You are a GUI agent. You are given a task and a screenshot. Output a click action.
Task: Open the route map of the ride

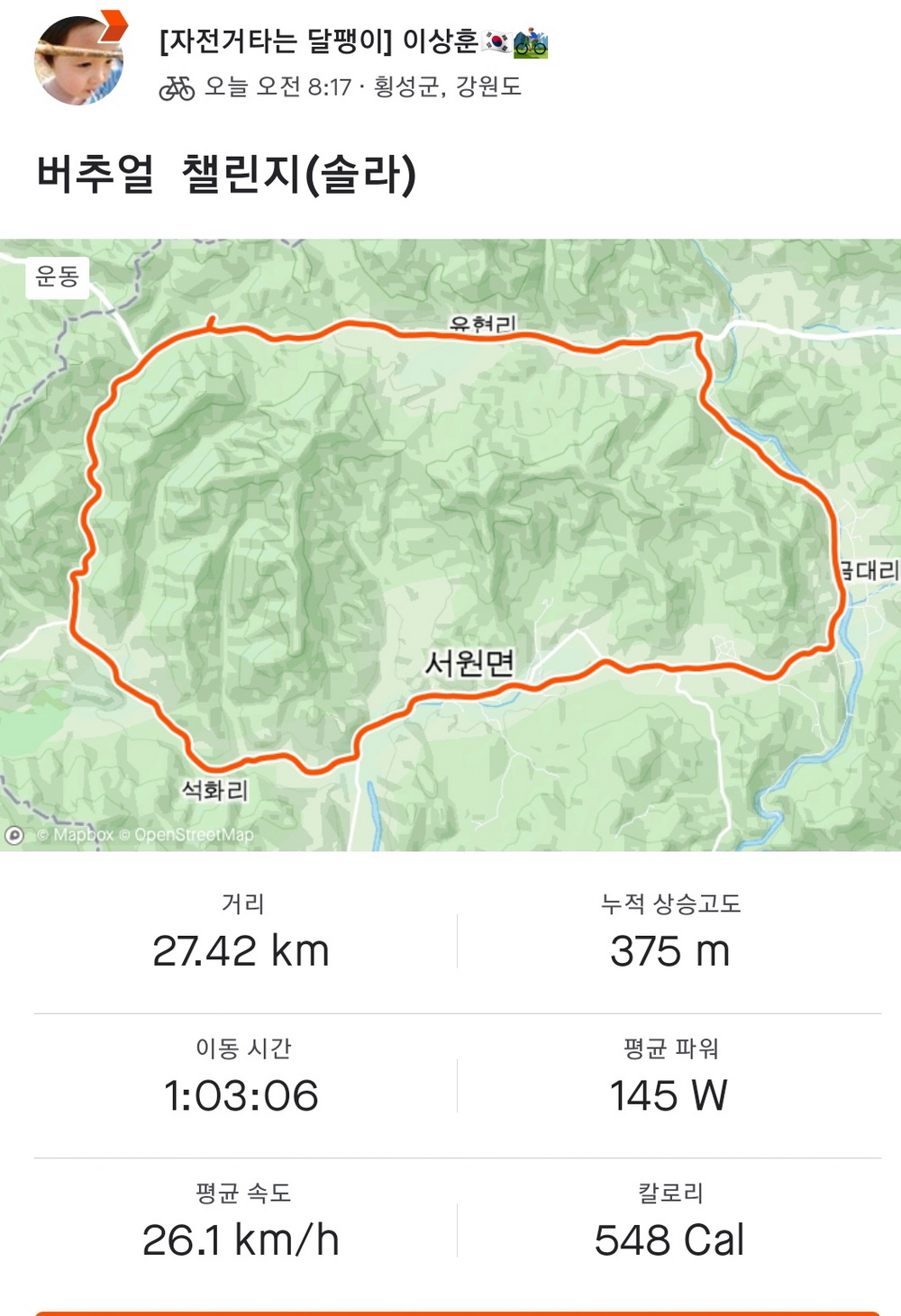click(x=450, y=544)
